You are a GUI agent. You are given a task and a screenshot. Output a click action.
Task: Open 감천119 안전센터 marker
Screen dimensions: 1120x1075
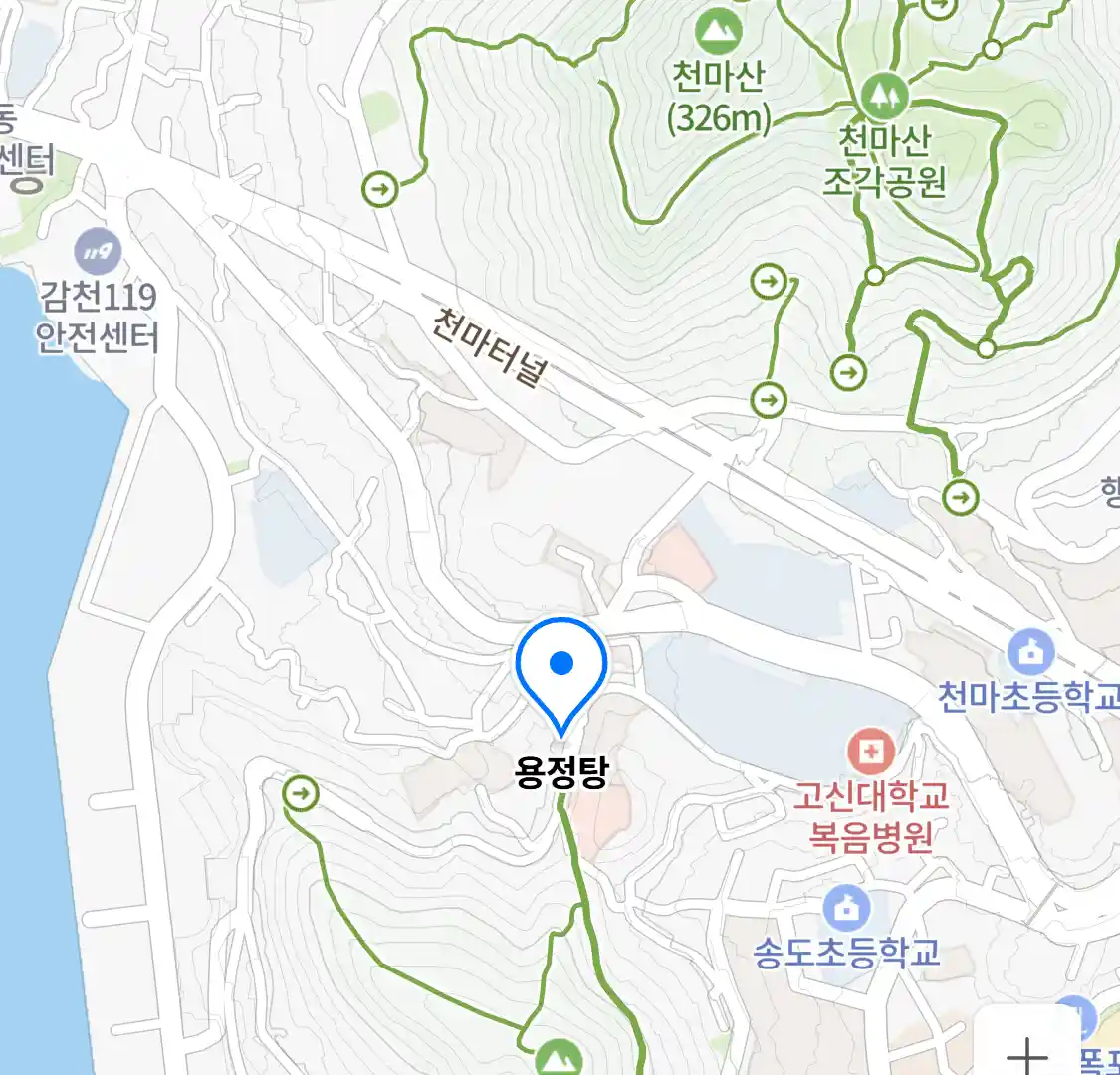click(98, 253)
